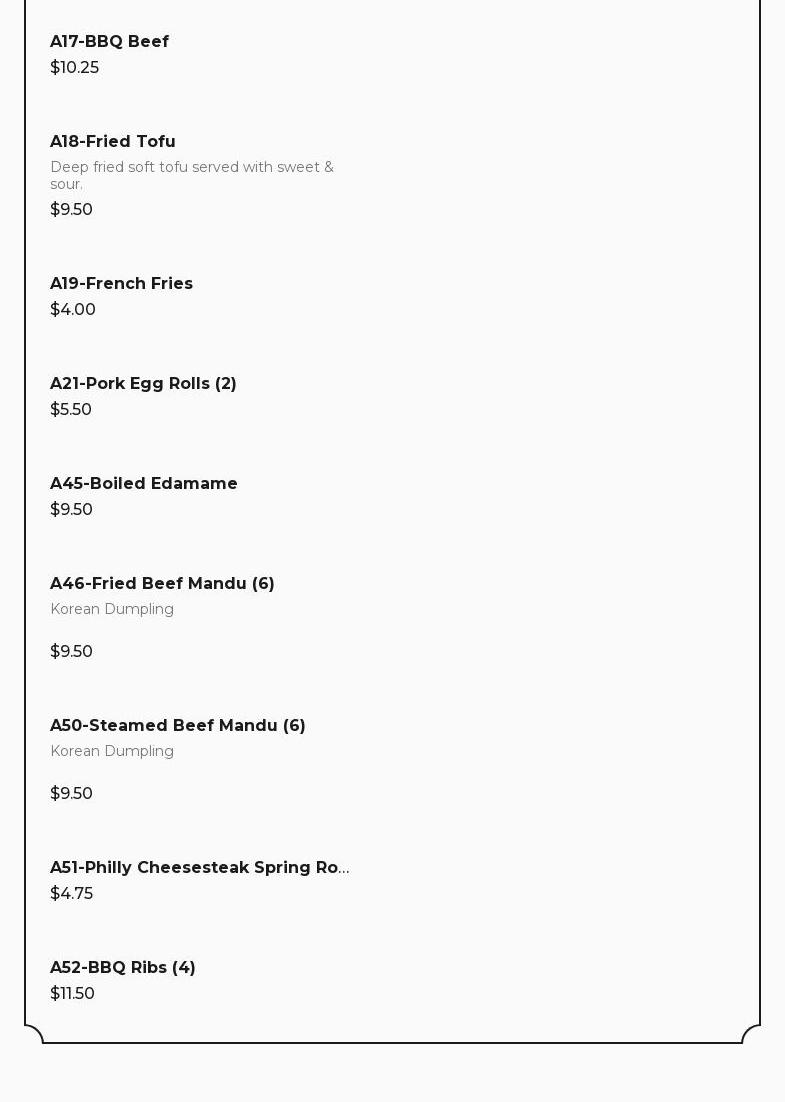Select A18-Fried Tofu
Viewport: 785px width, 1102px height.
[113, 142]
